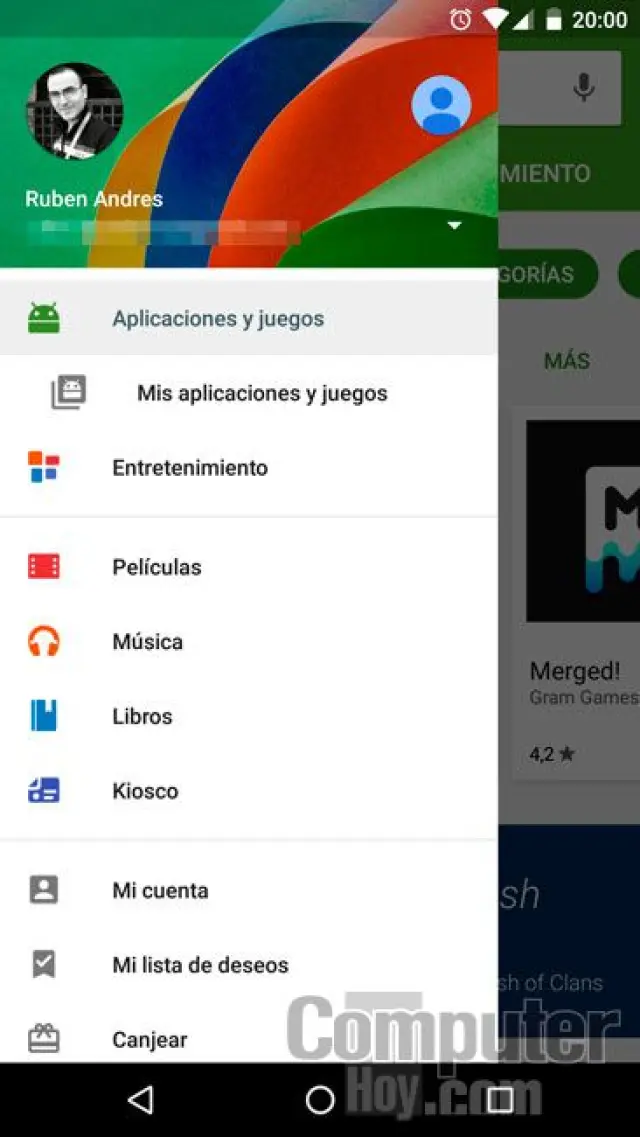The height and width of the screenshot is (1137, 640).
Task: Tap Canjear to redeem a code
Action: (x=150, y=1039)
